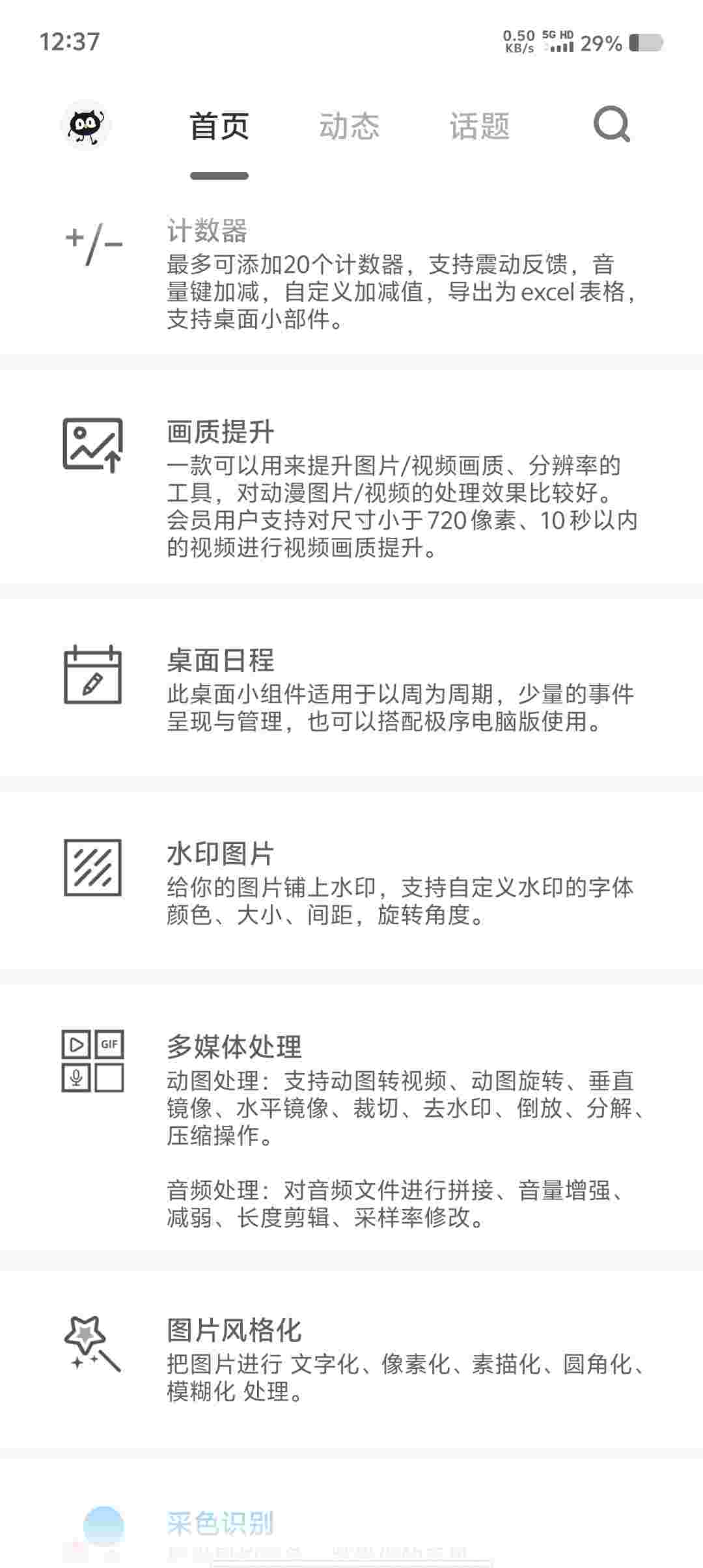Open the search icon
Screen dimensions: 703x1568
pyautogui.click(x=611, y=124)
